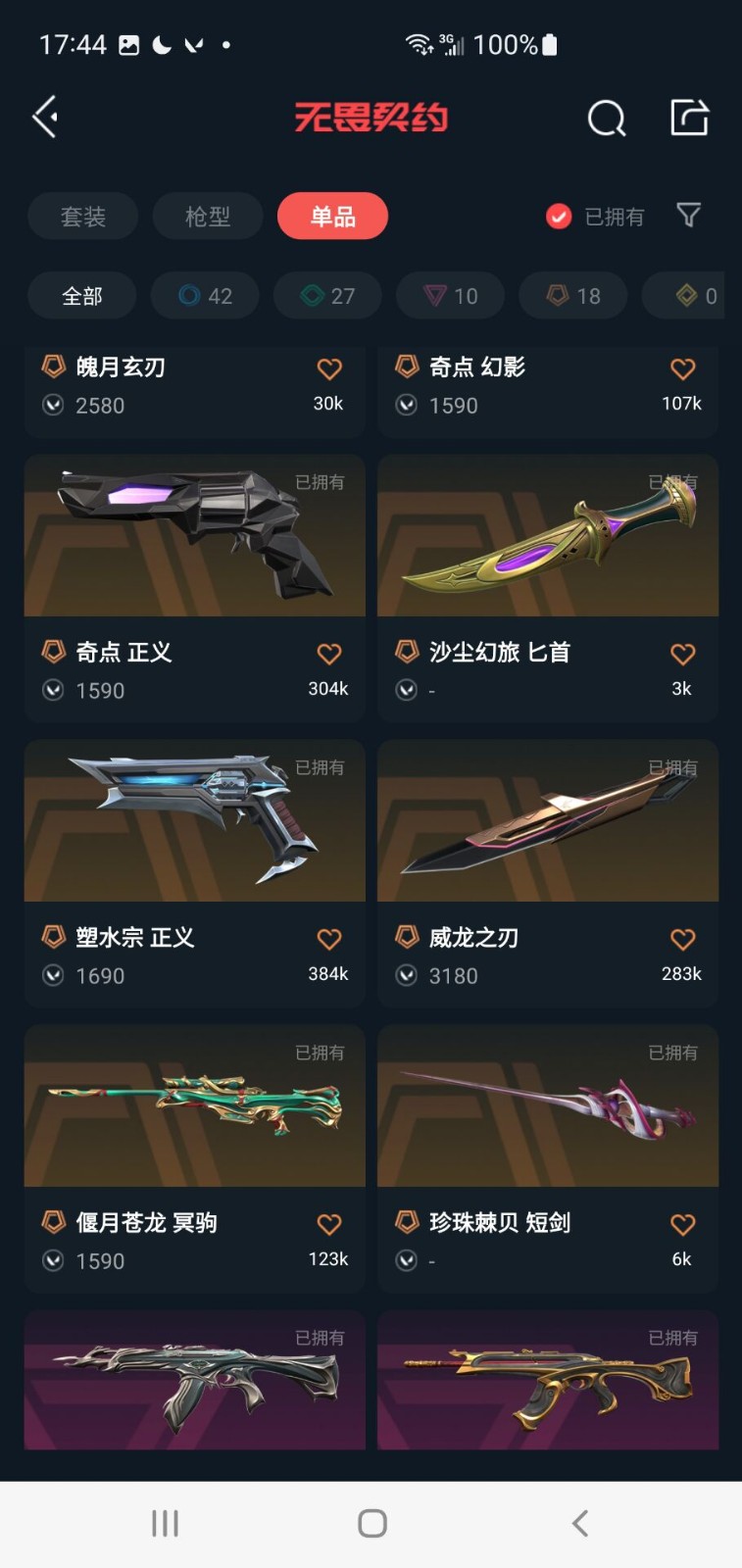Screen dimensions: 742x1568
Task: Select the 单品 tab
Action: click(332, 217)
